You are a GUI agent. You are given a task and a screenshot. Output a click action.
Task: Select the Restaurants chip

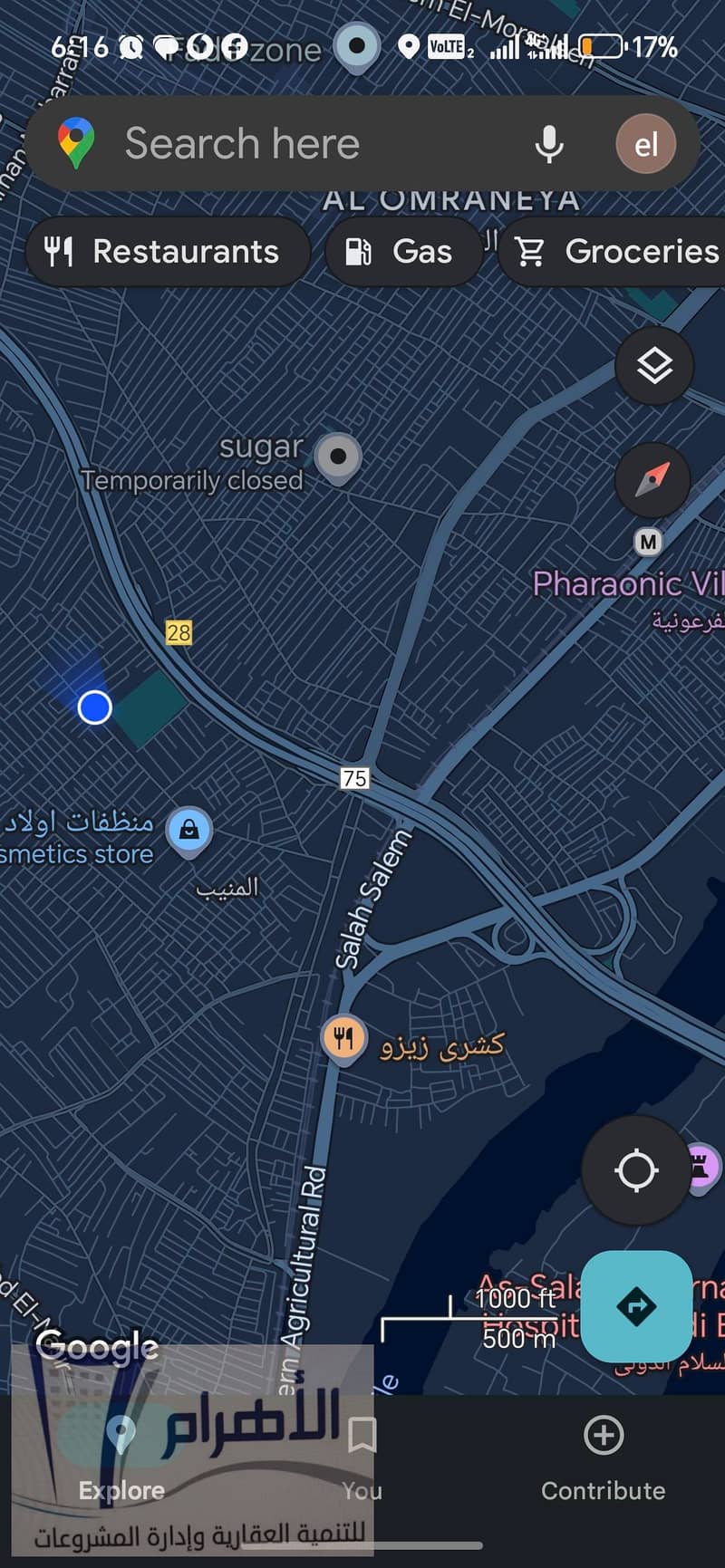[168, 252]
